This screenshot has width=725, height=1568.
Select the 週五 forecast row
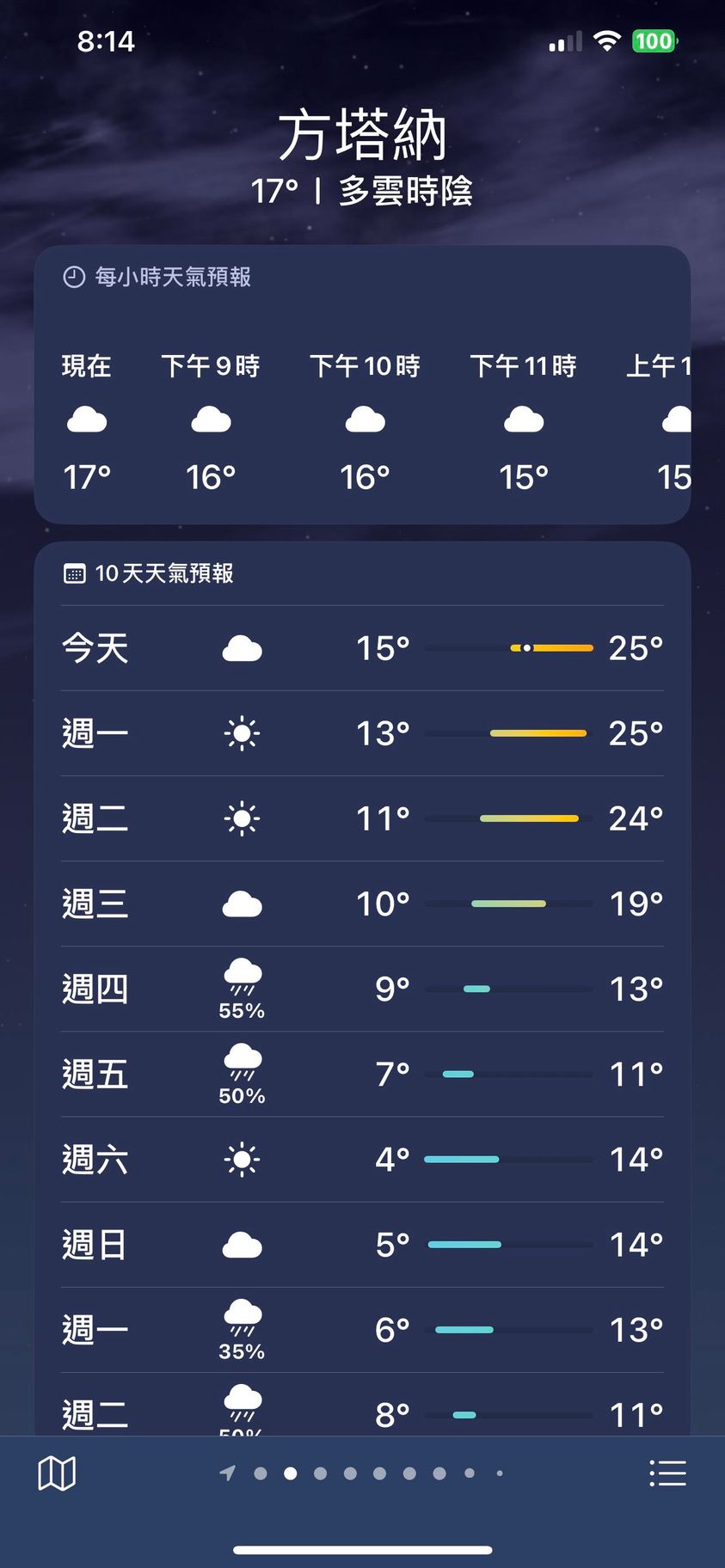pos(362,1074)
